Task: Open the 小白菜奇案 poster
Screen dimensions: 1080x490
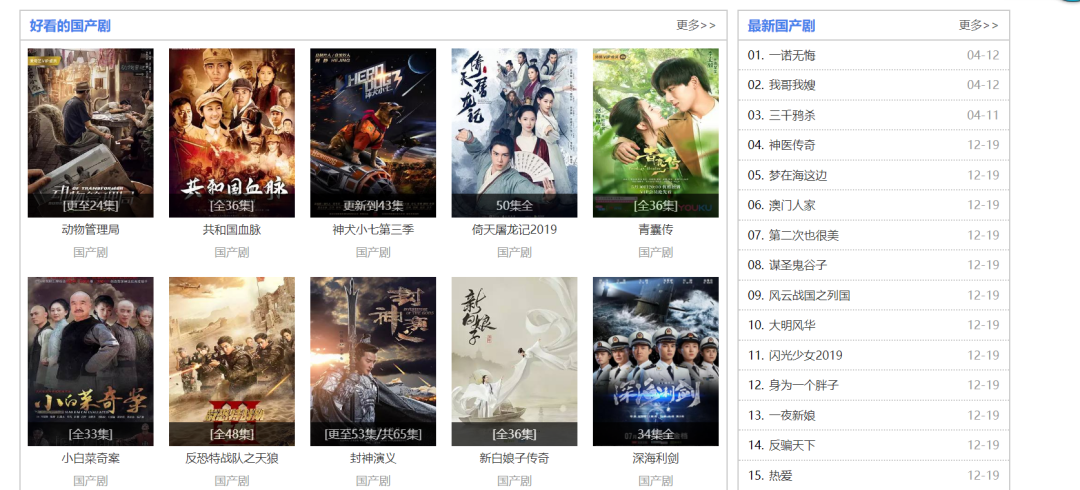Action: click(91, 361)
